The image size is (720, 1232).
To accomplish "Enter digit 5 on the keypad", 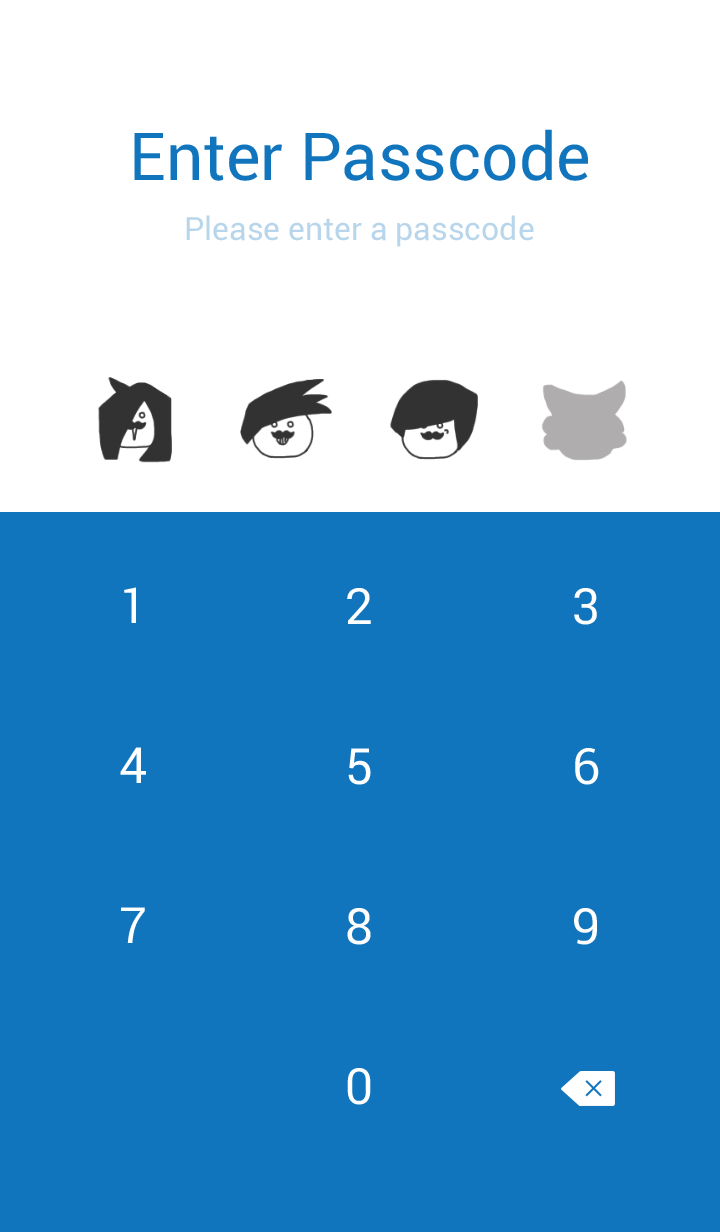I will pos(359,767).
